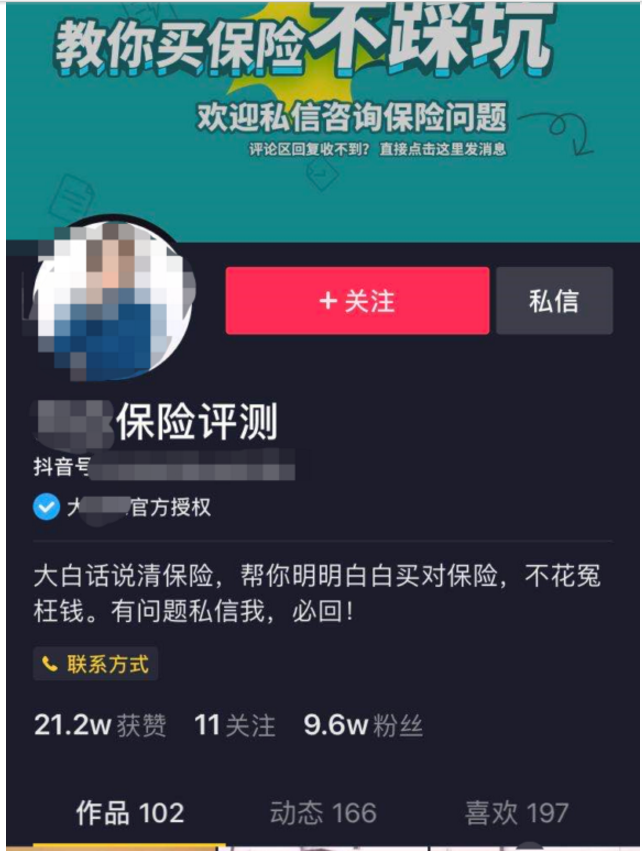Image resolution: width=642 pixels, height=851 pixels.
Task: Switch to the 喜欢 197 tab
Action: [516, 813]
